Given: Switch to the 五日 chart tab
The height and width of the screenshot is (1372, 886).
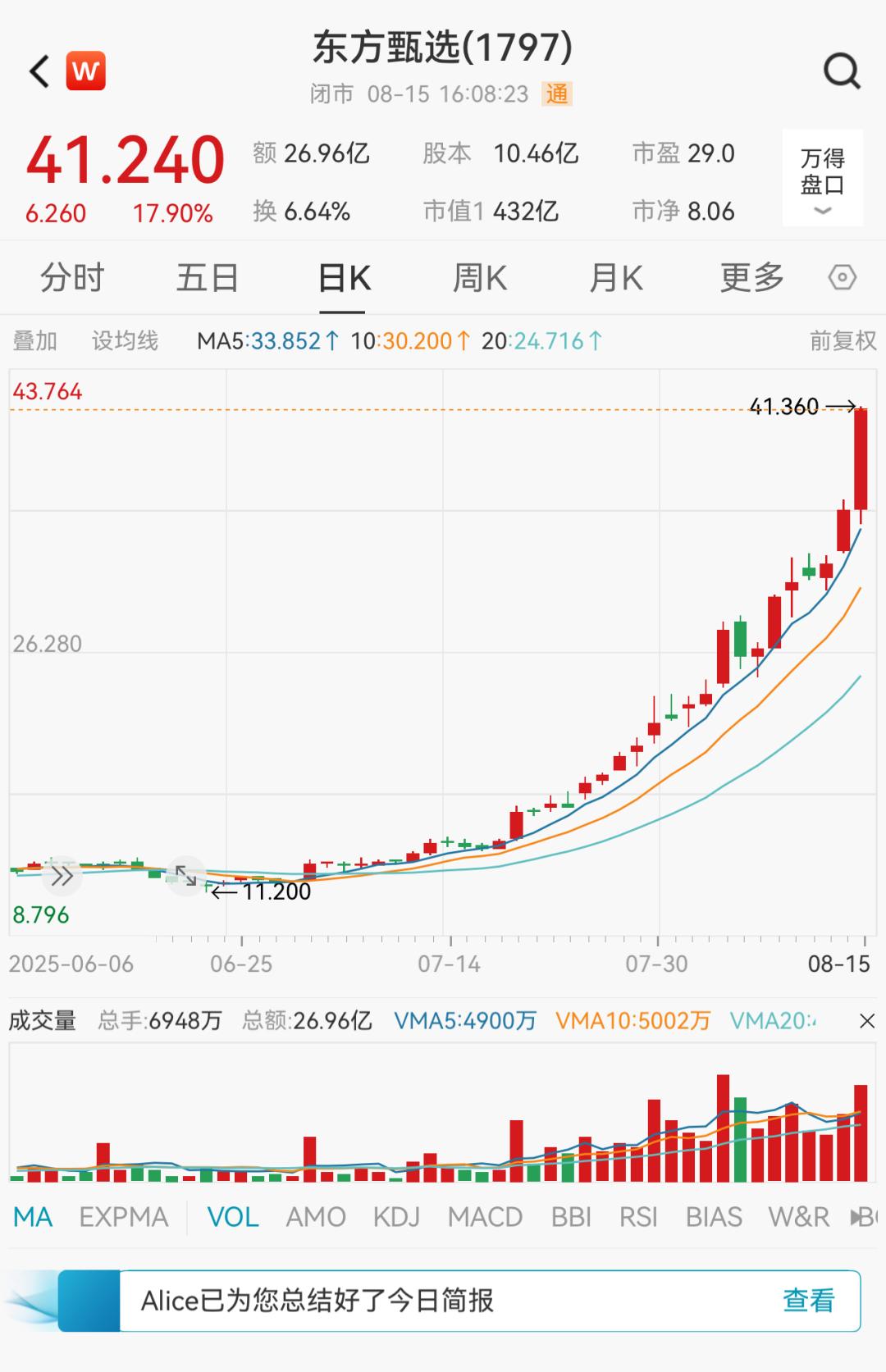Looking at the screenshot, I should coord(207,279).
